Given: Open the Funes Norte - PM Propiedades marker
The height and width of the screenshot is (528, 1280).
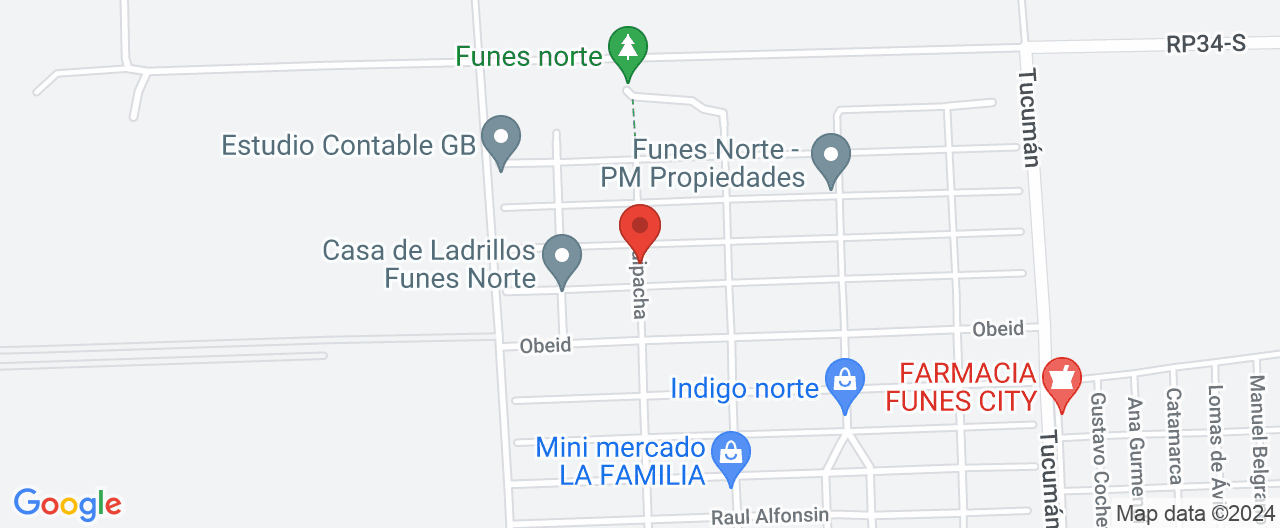Looking at the screenshot, I should click(x=830, y=157).
